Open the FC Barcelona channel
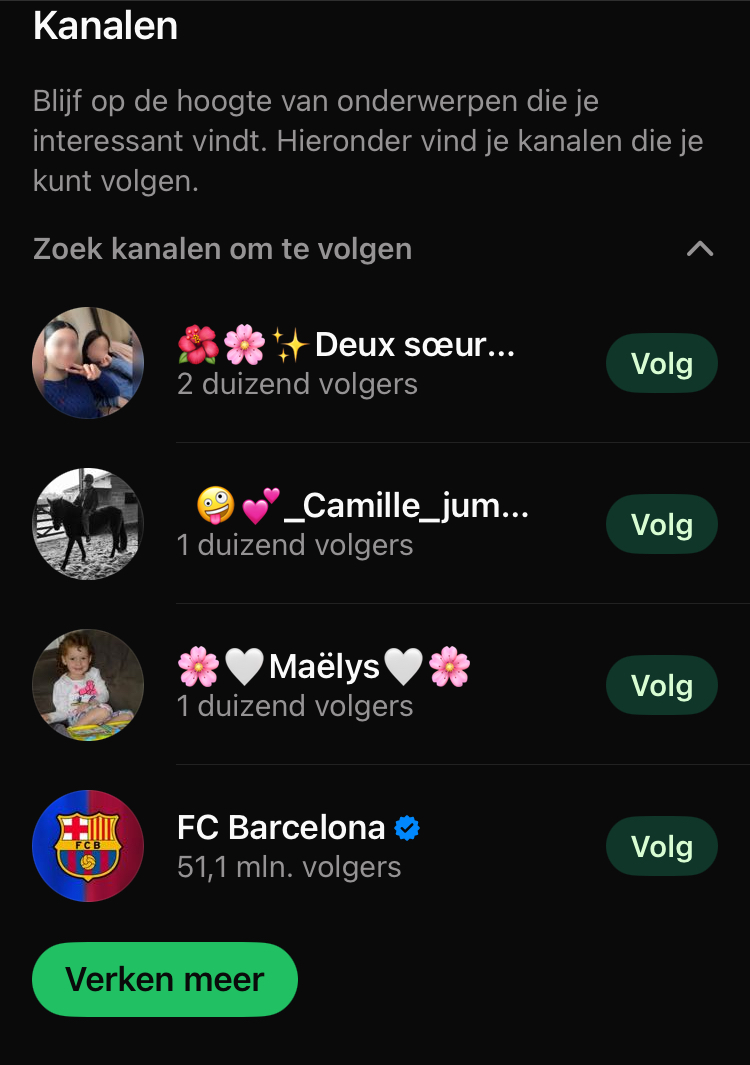Image resolution: width=750 pixels, height=1065 pixels. click(290, 846)
